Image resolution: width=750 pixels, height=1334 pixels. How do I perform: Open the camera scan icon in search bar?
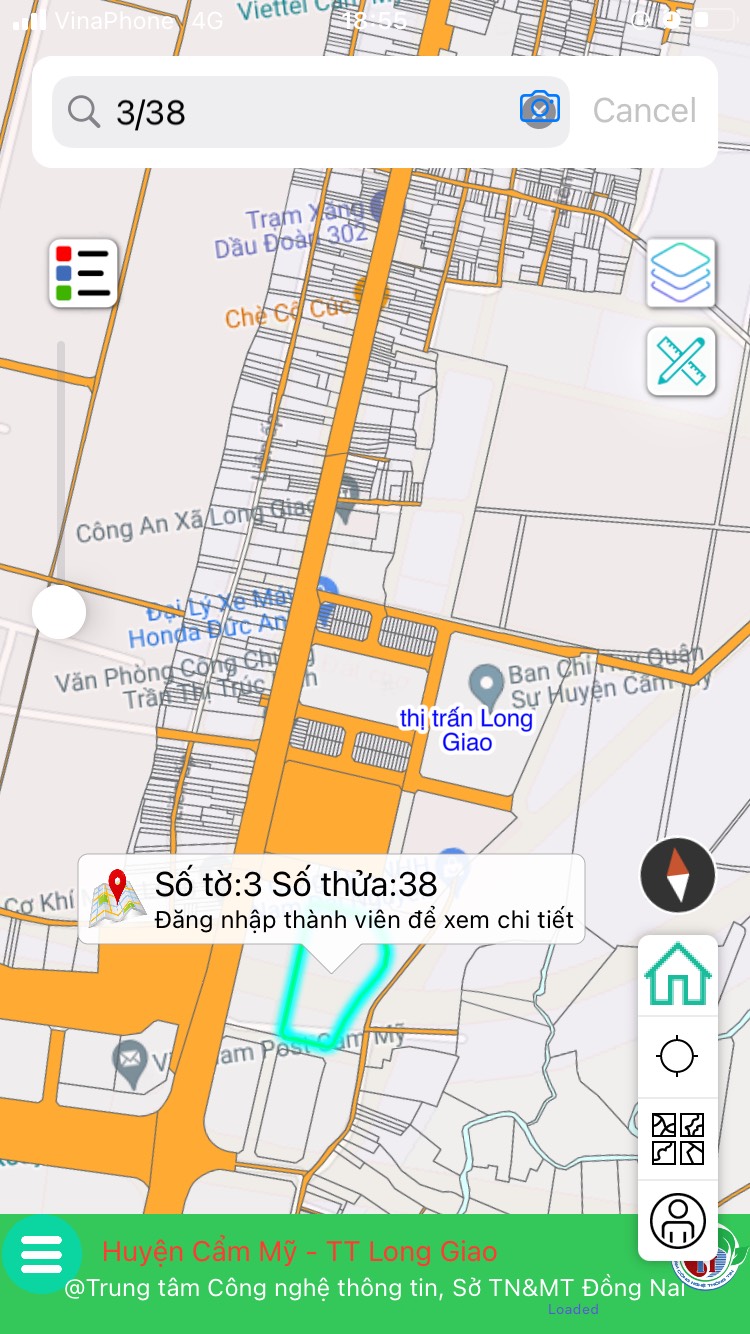[539, 109]
